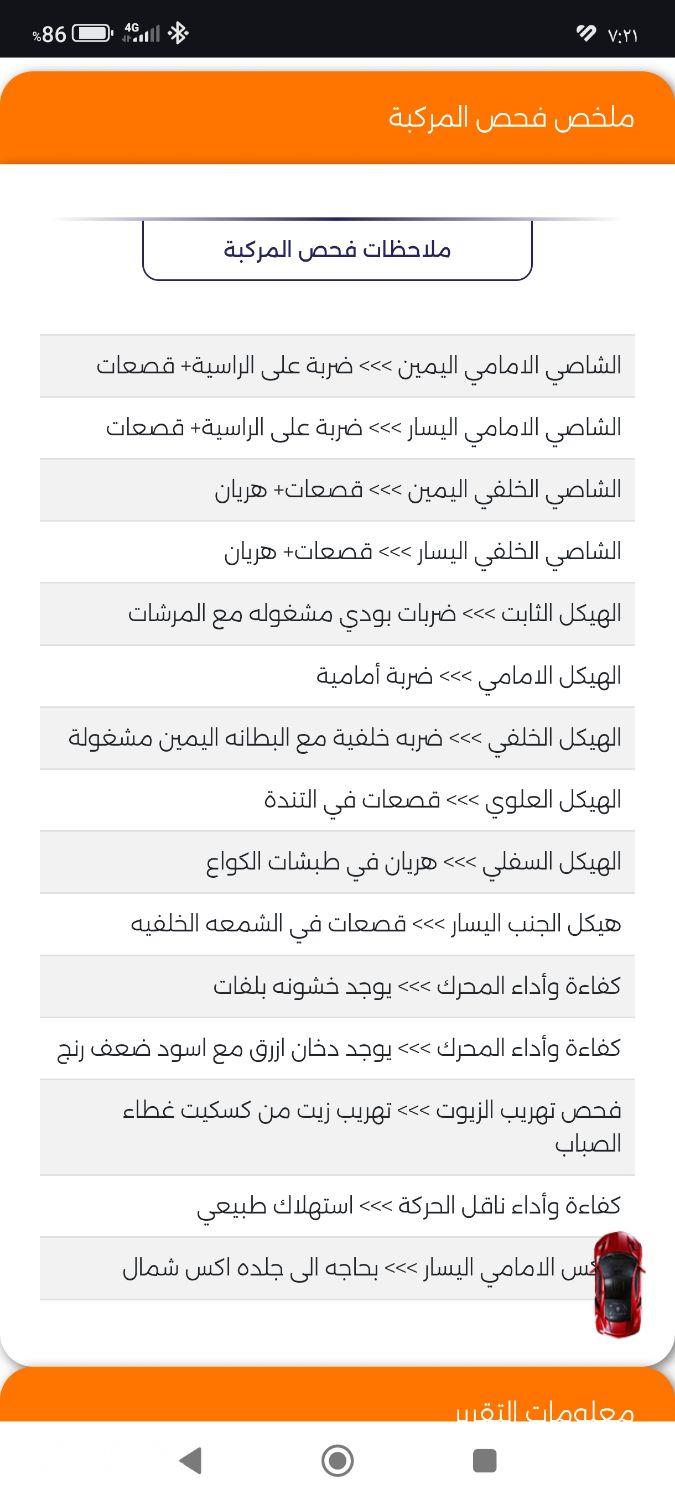The image size is (675, 1500).
Task: Return to the home screen
Action: pos(337,1460)
